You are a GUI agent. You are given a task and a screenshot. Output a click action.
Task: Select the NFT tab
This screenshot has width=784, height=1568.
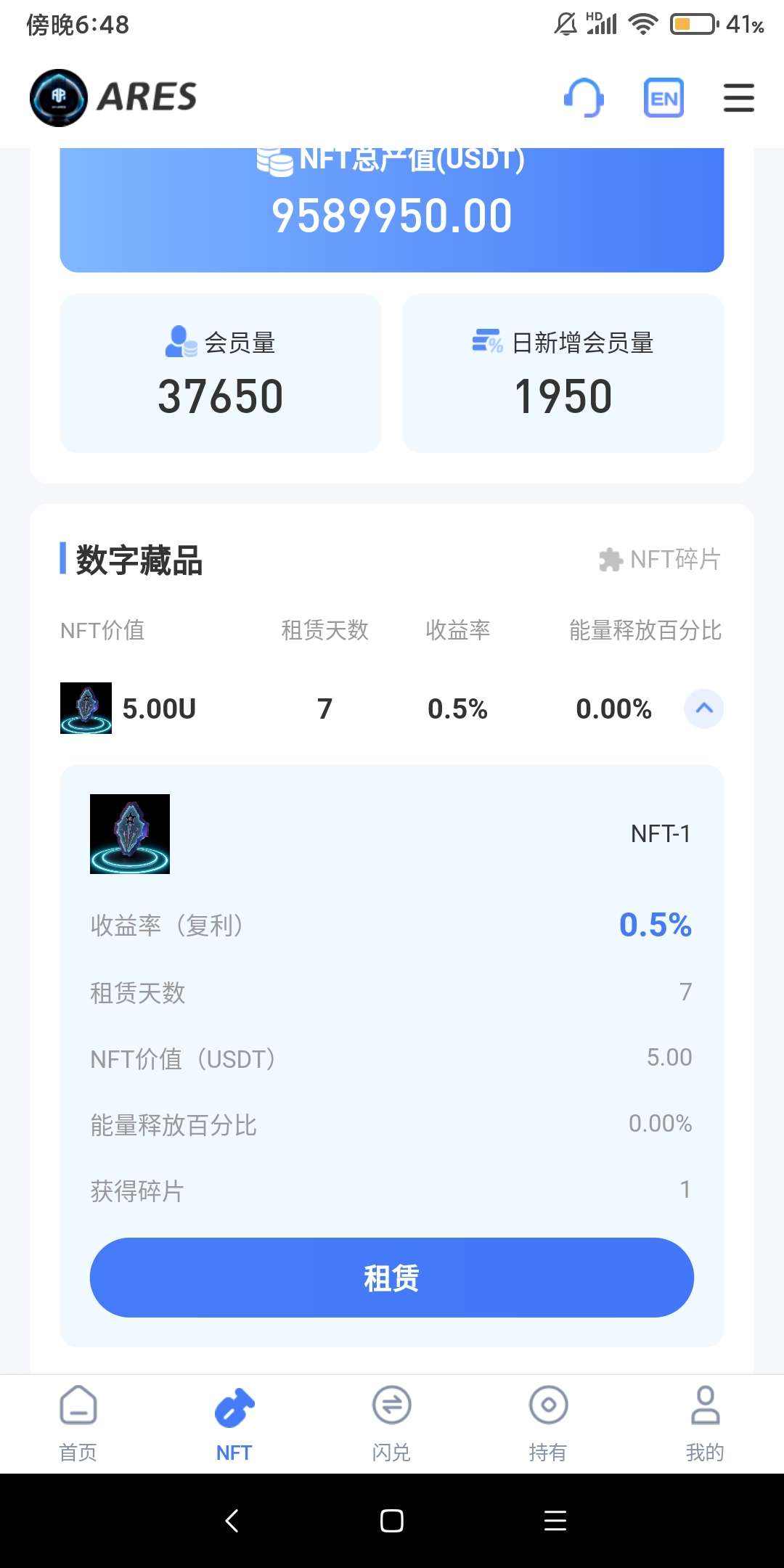point(234,1424)
